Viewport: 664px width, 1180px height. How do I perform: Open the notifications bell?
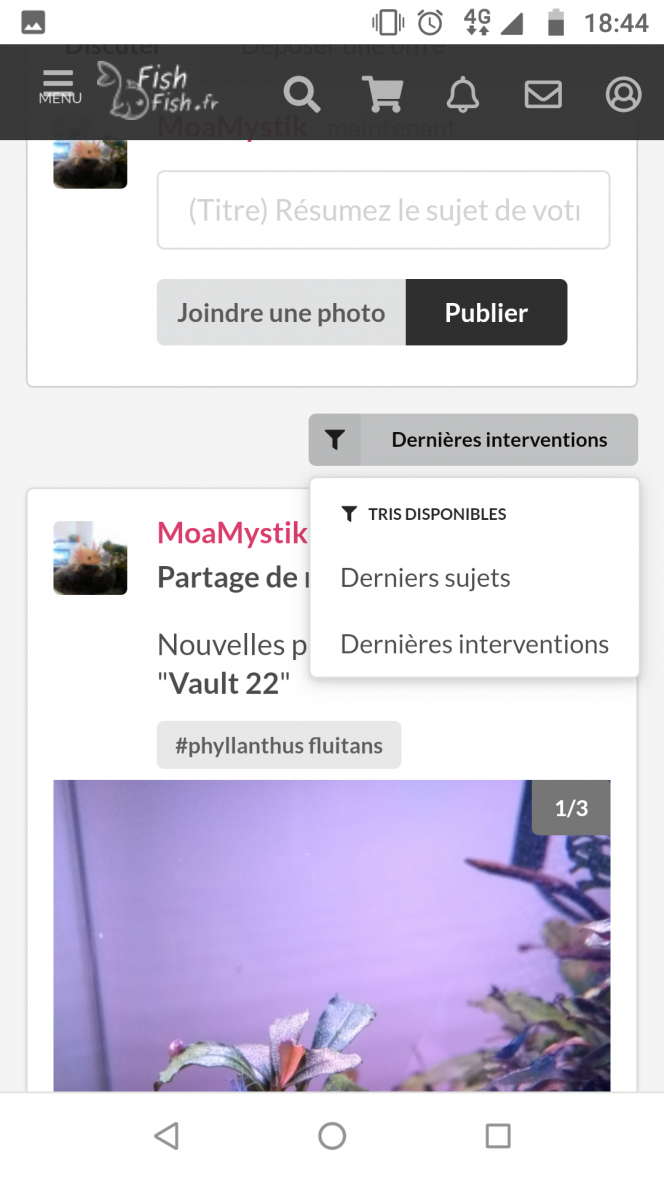[x=462, y=94]
